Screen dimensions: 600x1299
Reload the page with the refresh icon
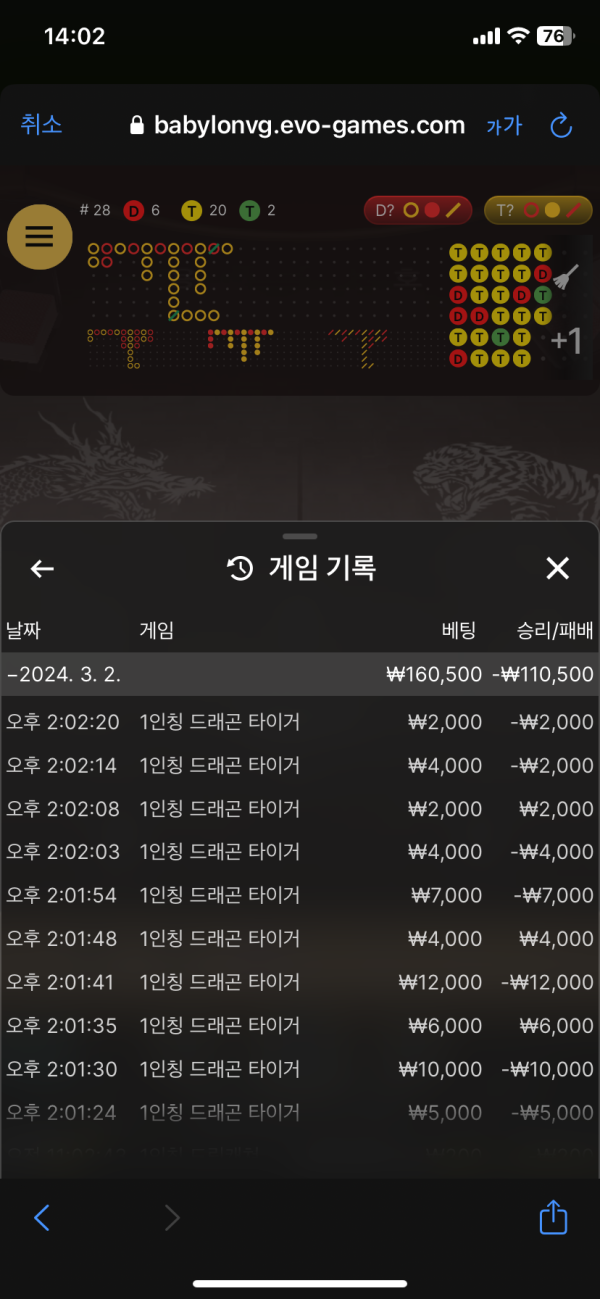click(561, 126)
